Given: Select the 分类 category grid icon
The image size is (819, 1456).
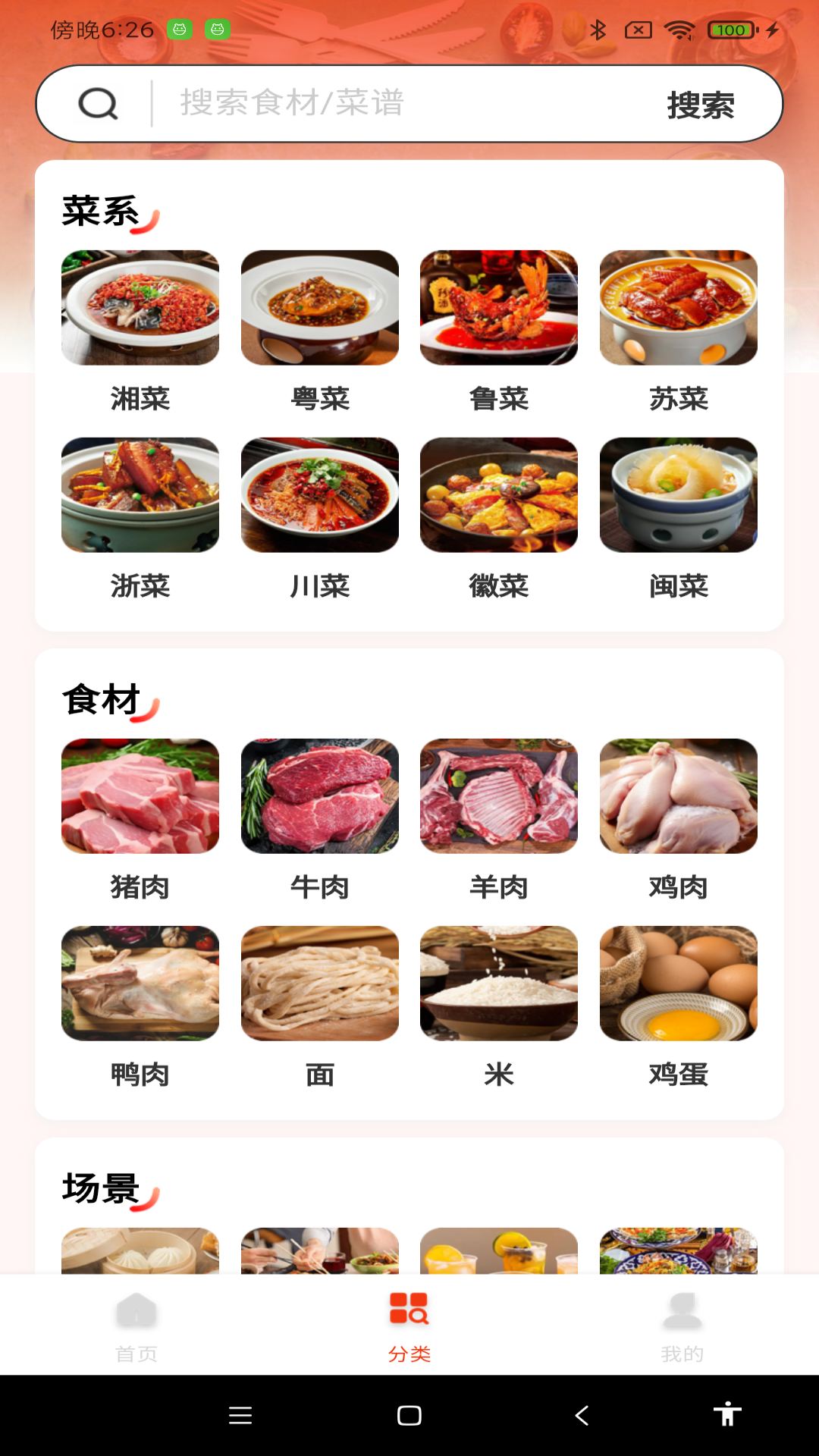Looking at the screenshot, I should [x=409, y=1312].
